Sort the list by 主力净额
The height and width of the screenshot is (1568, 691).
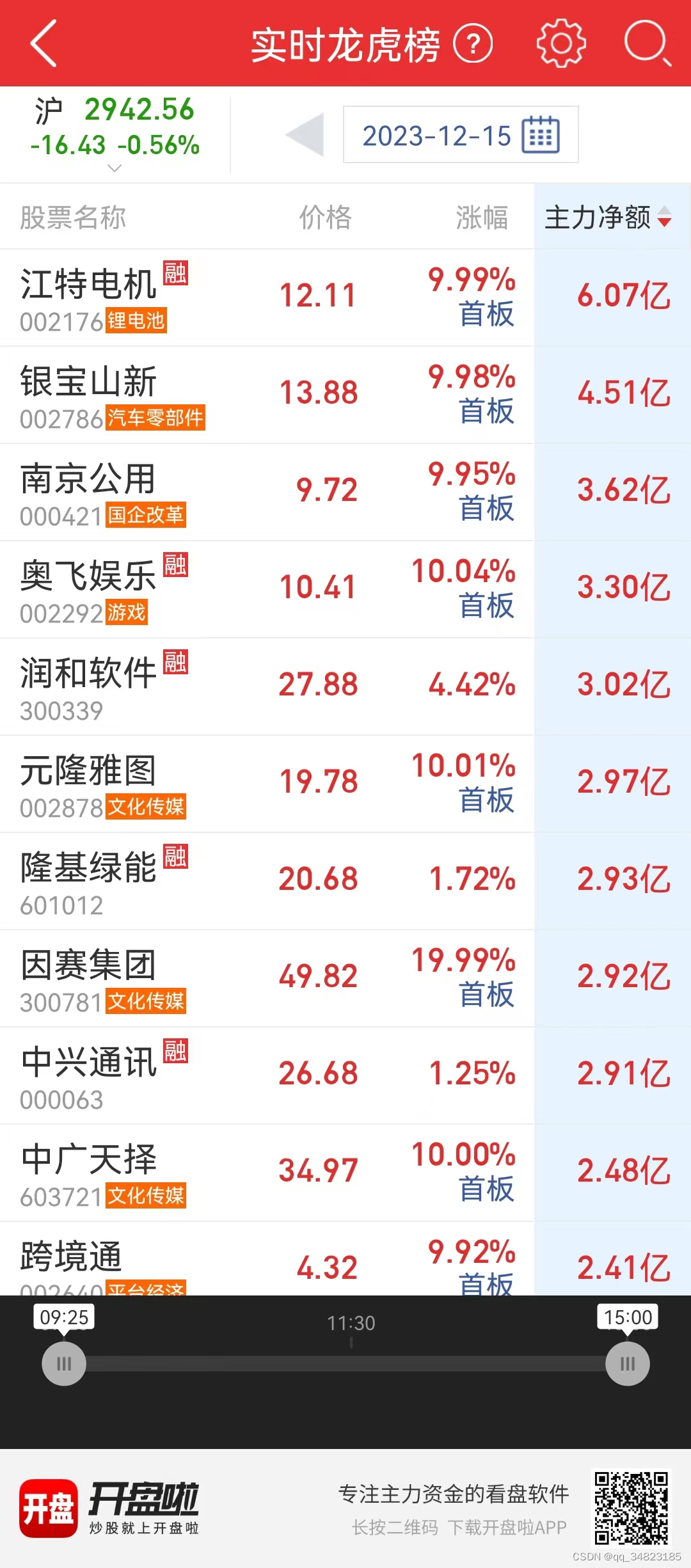(x=608, y=217)
